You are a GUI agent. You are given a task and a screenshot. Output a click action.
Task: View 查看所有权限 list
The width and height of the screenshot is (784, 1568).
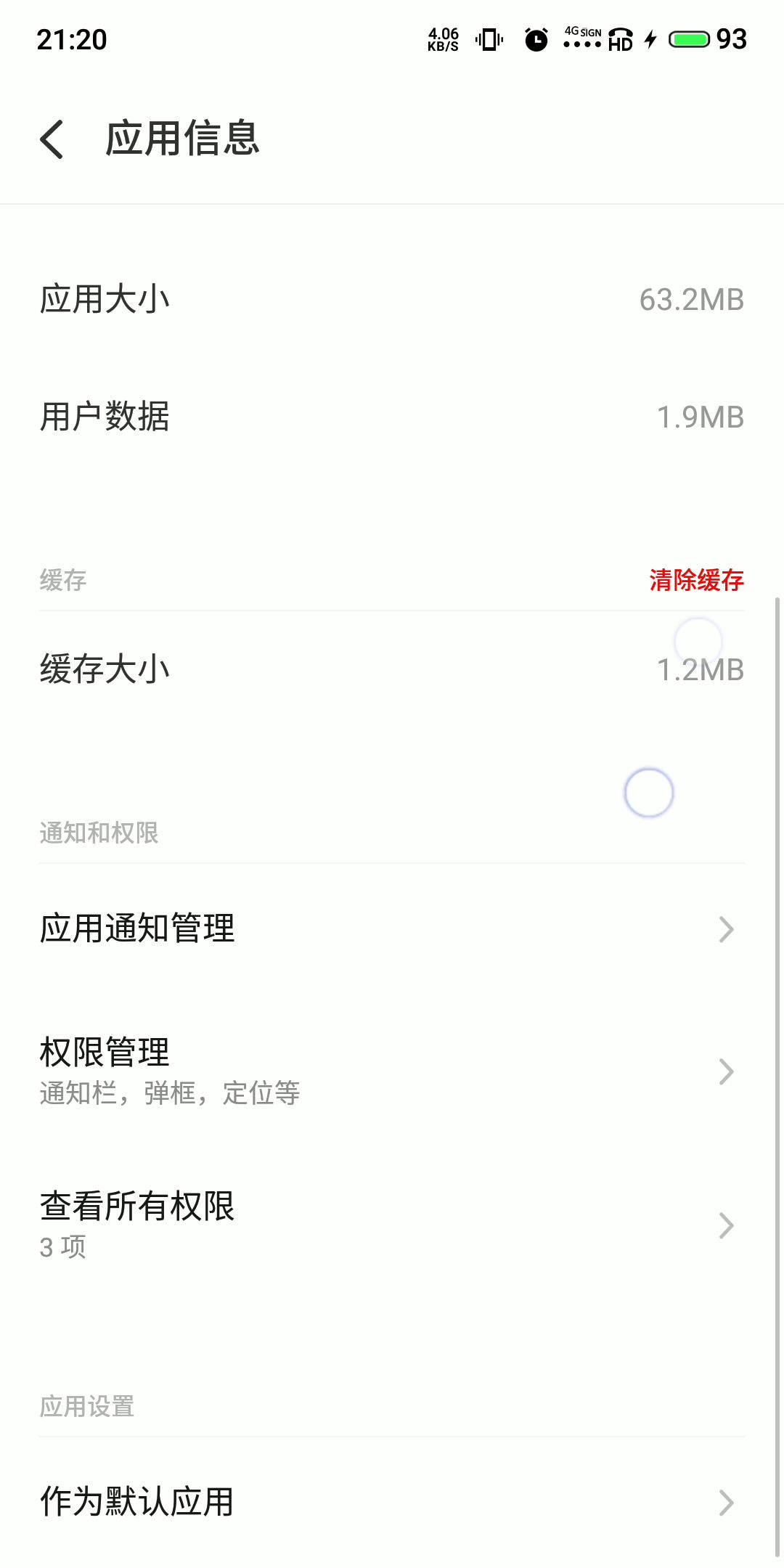click(392, 1225)
